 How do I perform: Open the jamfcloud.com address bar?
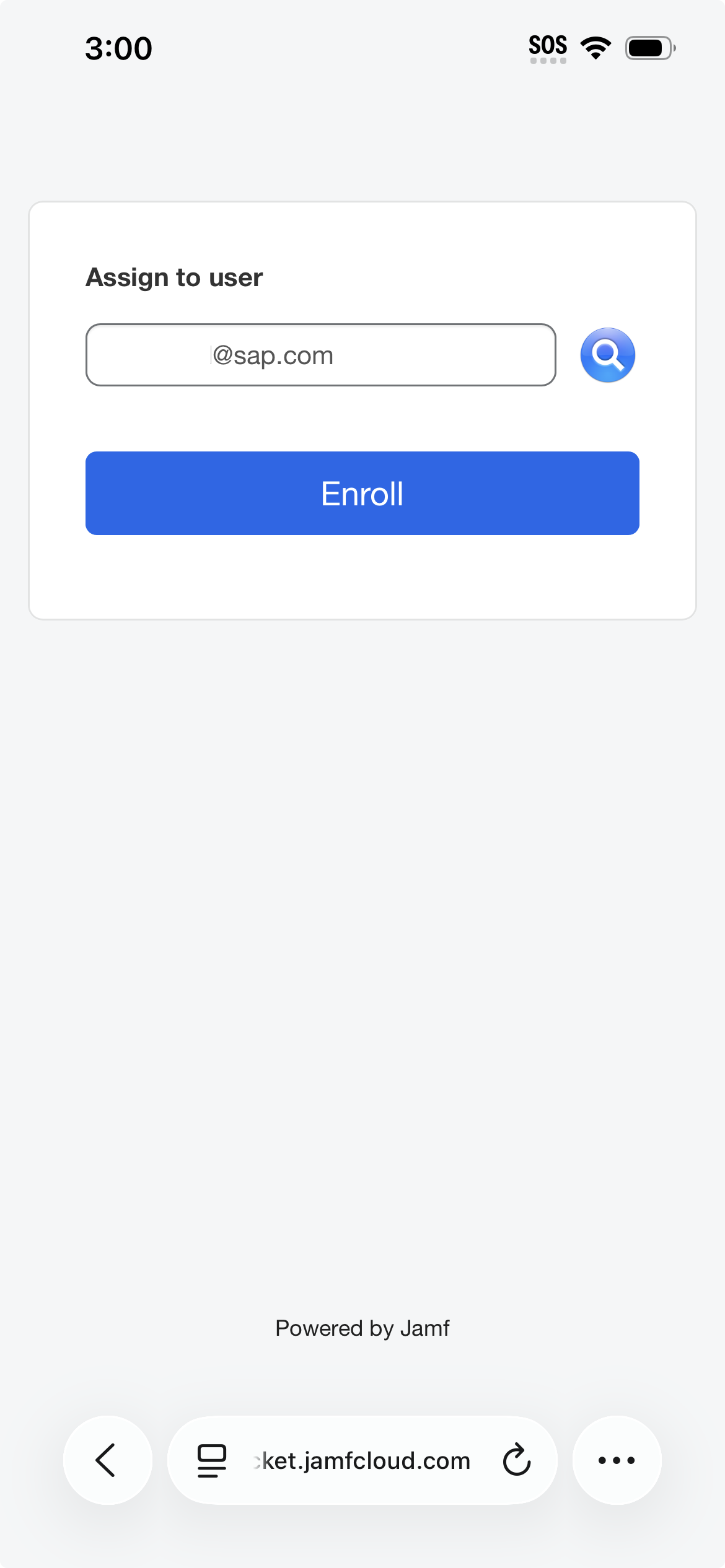[x=362, y=1460]
